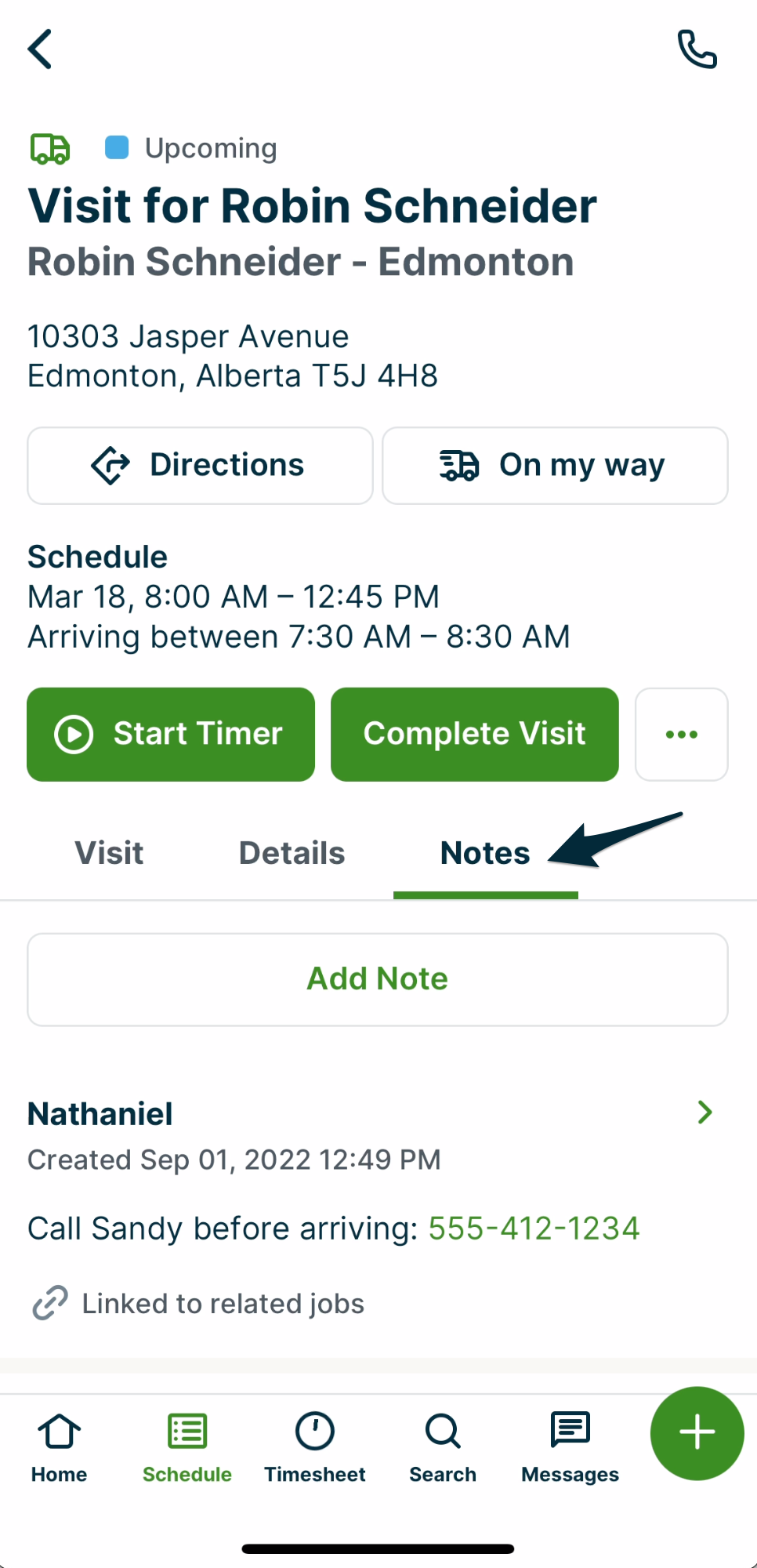Open the Timesheet clock icon

(x=314, y=1446)
